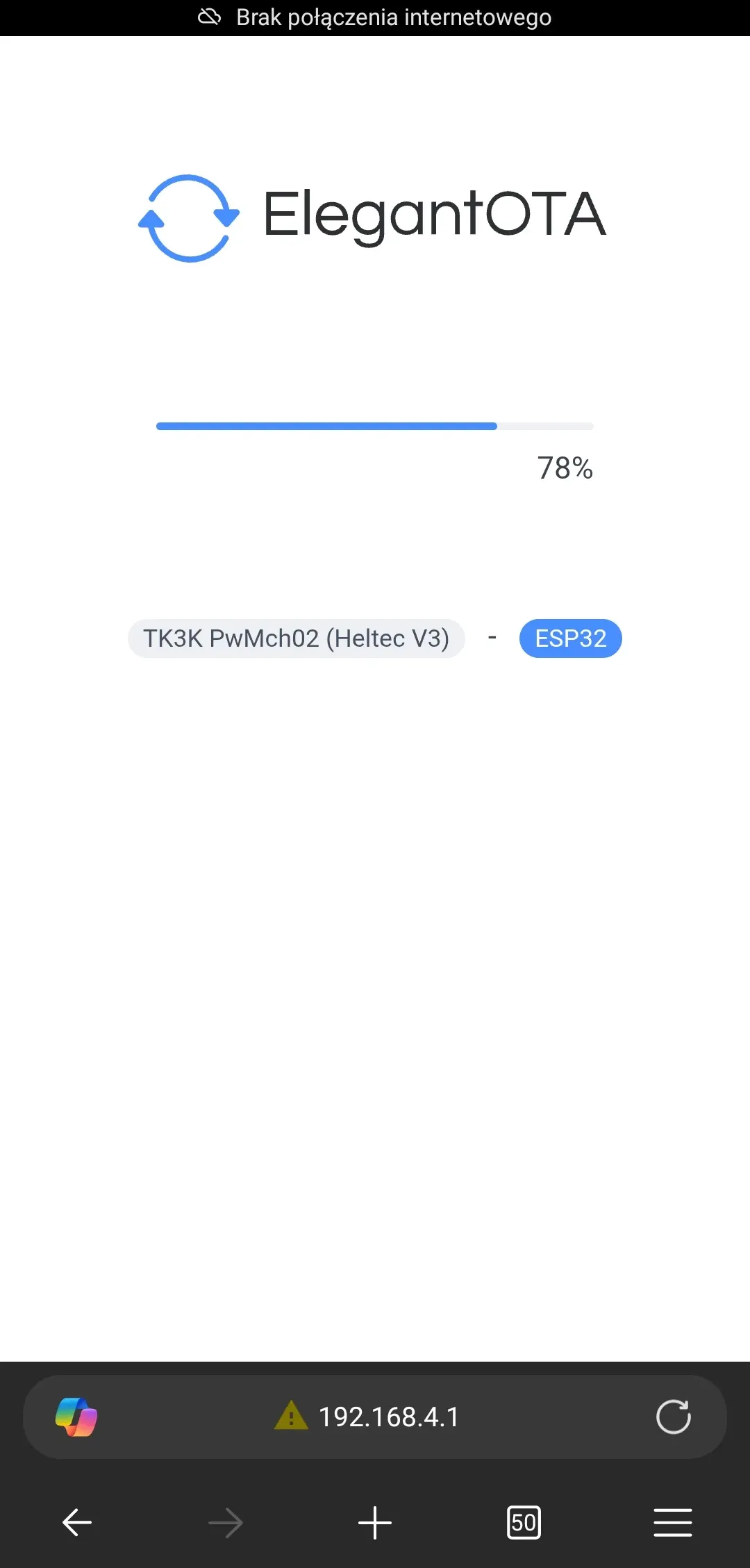Go back to previous page
The image size is (750, 1568).
click(x=77, y=1523)
